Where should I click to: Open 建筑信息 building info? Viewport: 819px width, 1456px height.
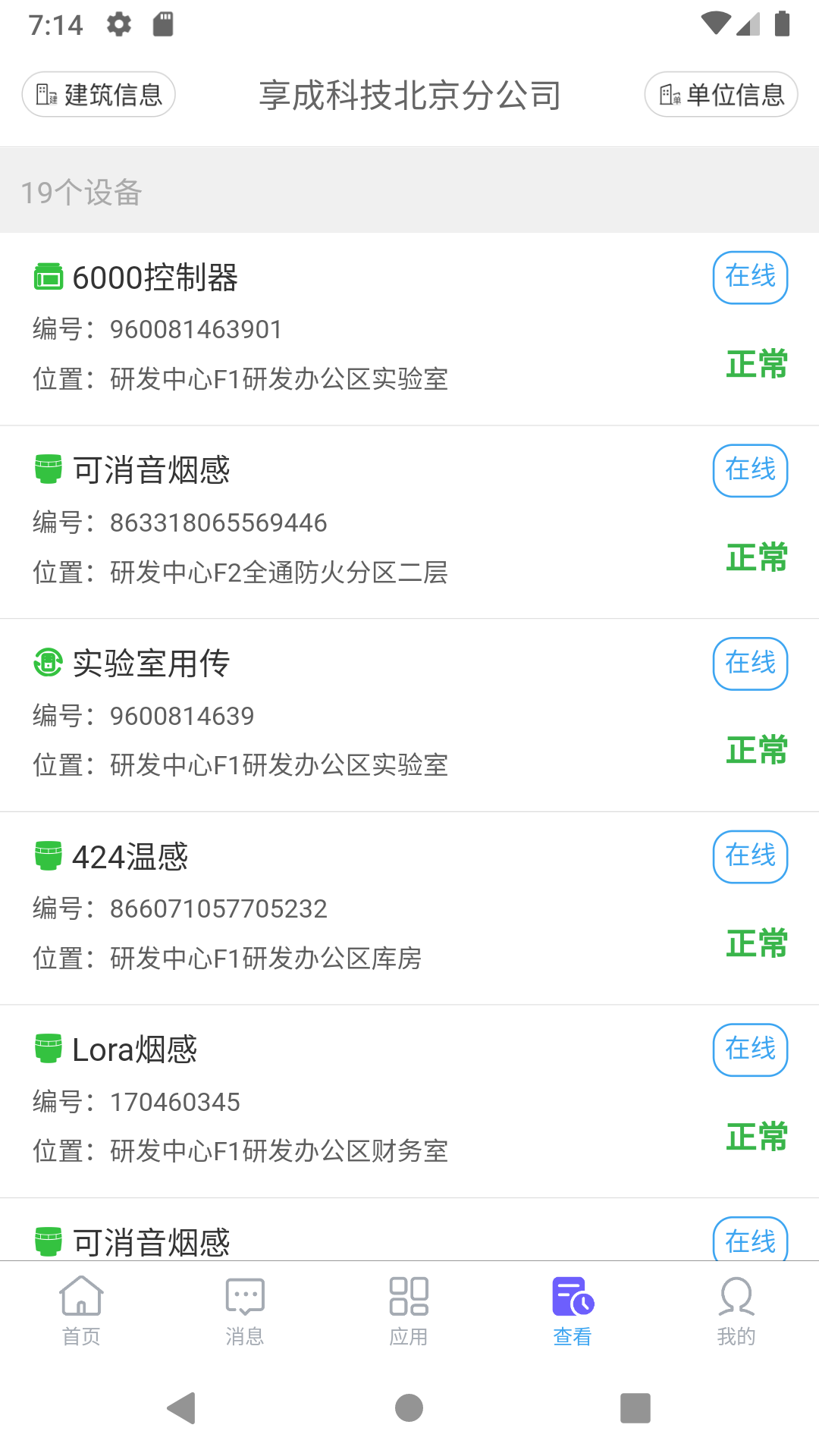(98, 94)
